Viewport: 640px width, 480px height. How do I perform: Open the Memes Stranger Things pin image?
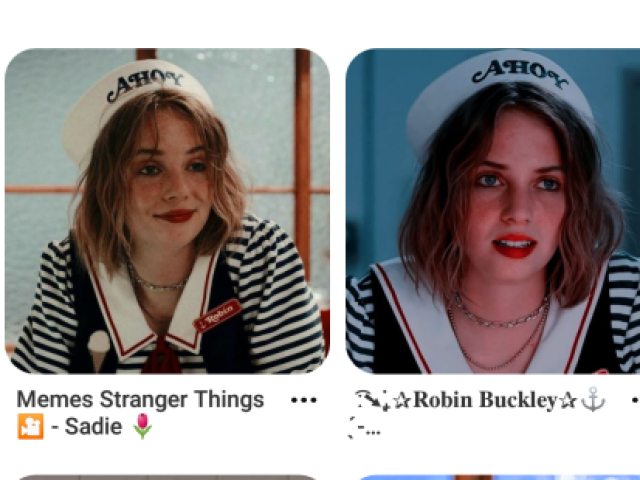pyautogui.click(x=167, y=210)
